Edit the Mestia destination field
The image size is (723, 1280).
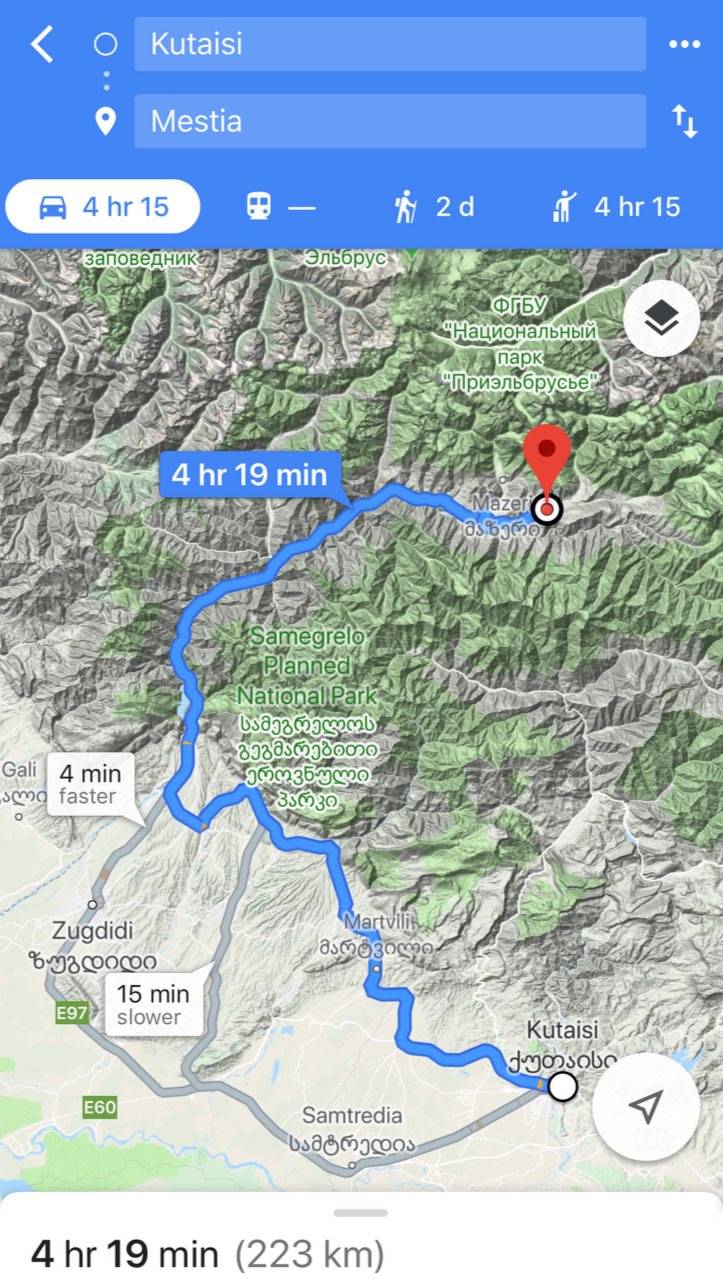390,122
